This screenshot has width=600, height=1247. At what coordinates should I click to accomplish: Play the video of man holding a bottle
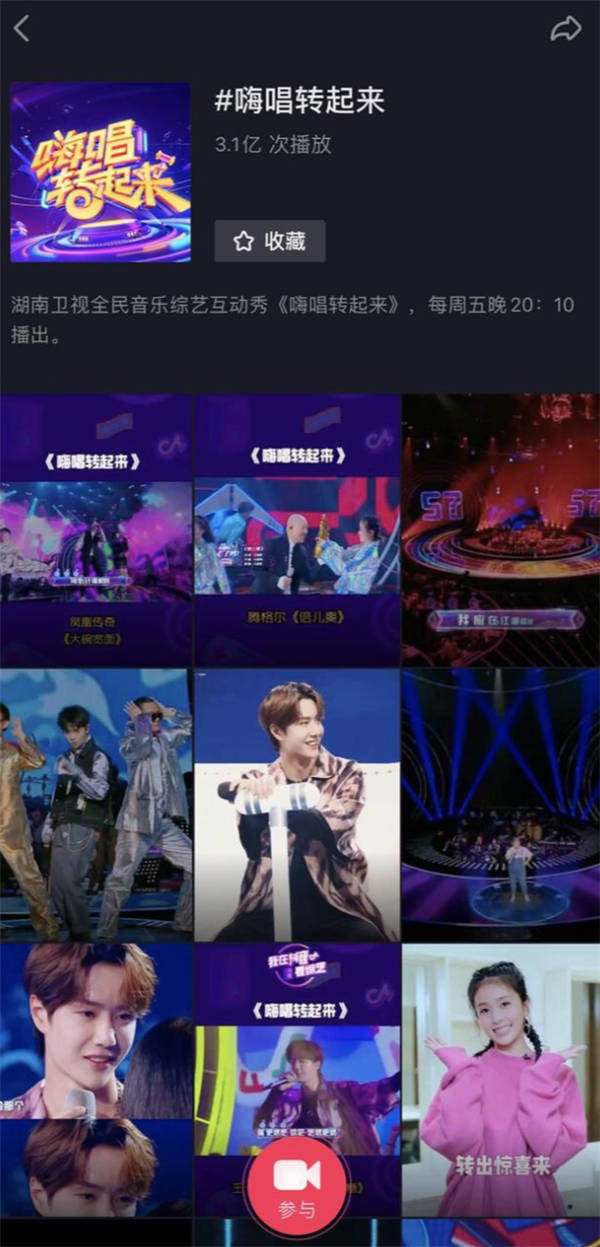point(297,805)
